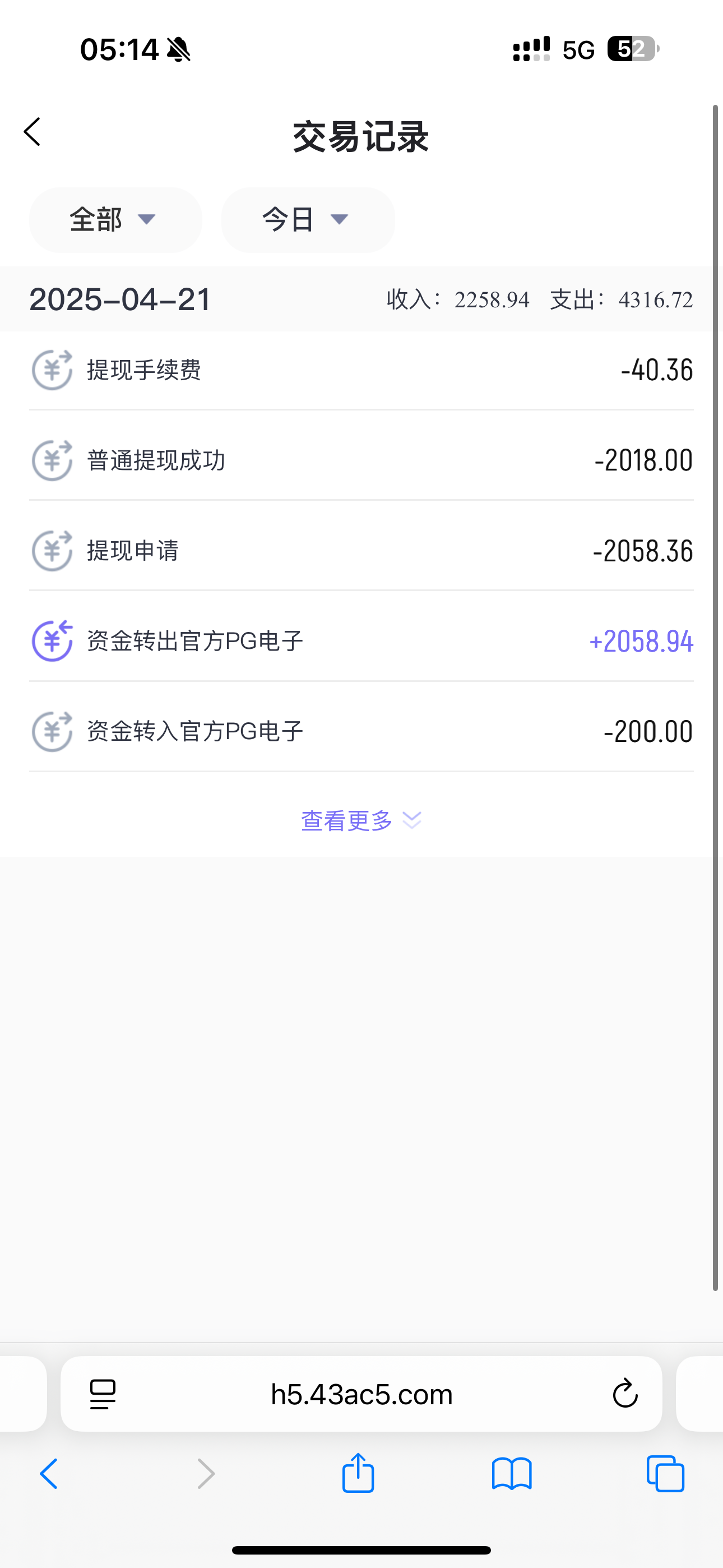The width and height of the screenshot is (723, 1568).
Task: Show all open Safari tabs
Action: point(665,1474)
